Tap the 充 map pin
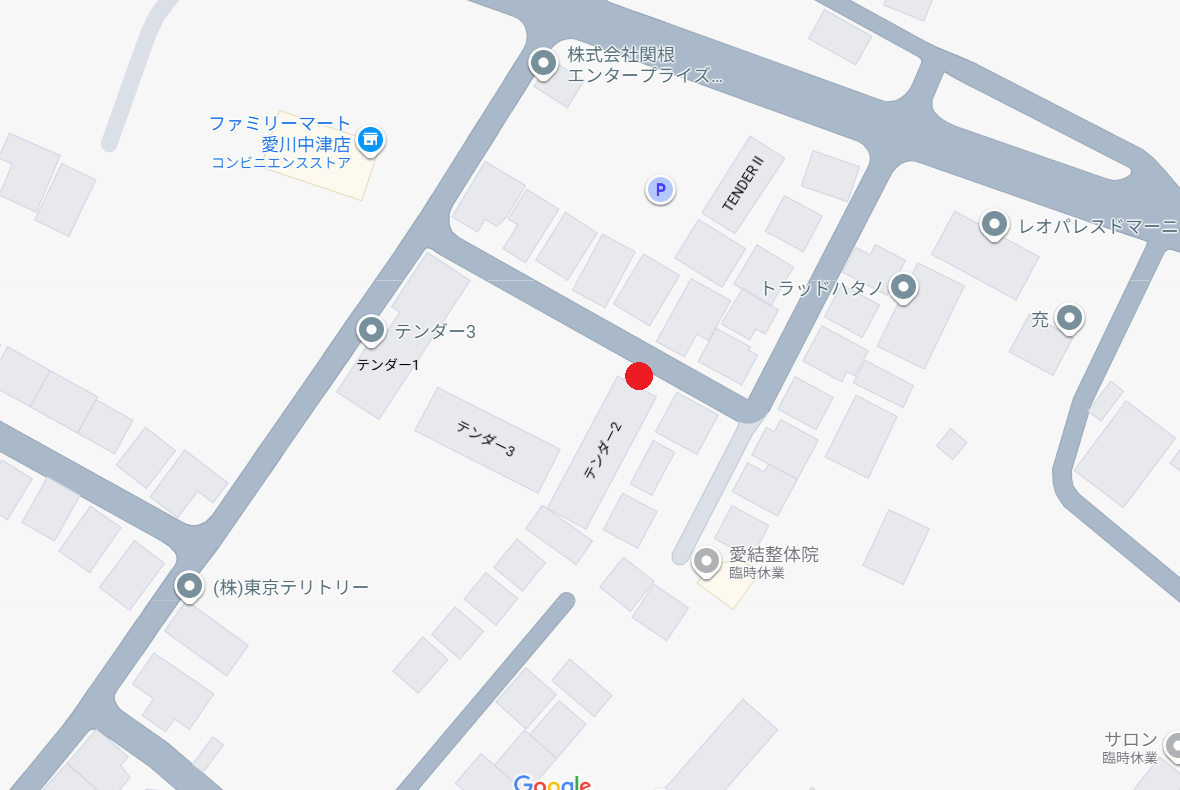The width and height of the screenshot is (1180, 790). pos(1070,318)
